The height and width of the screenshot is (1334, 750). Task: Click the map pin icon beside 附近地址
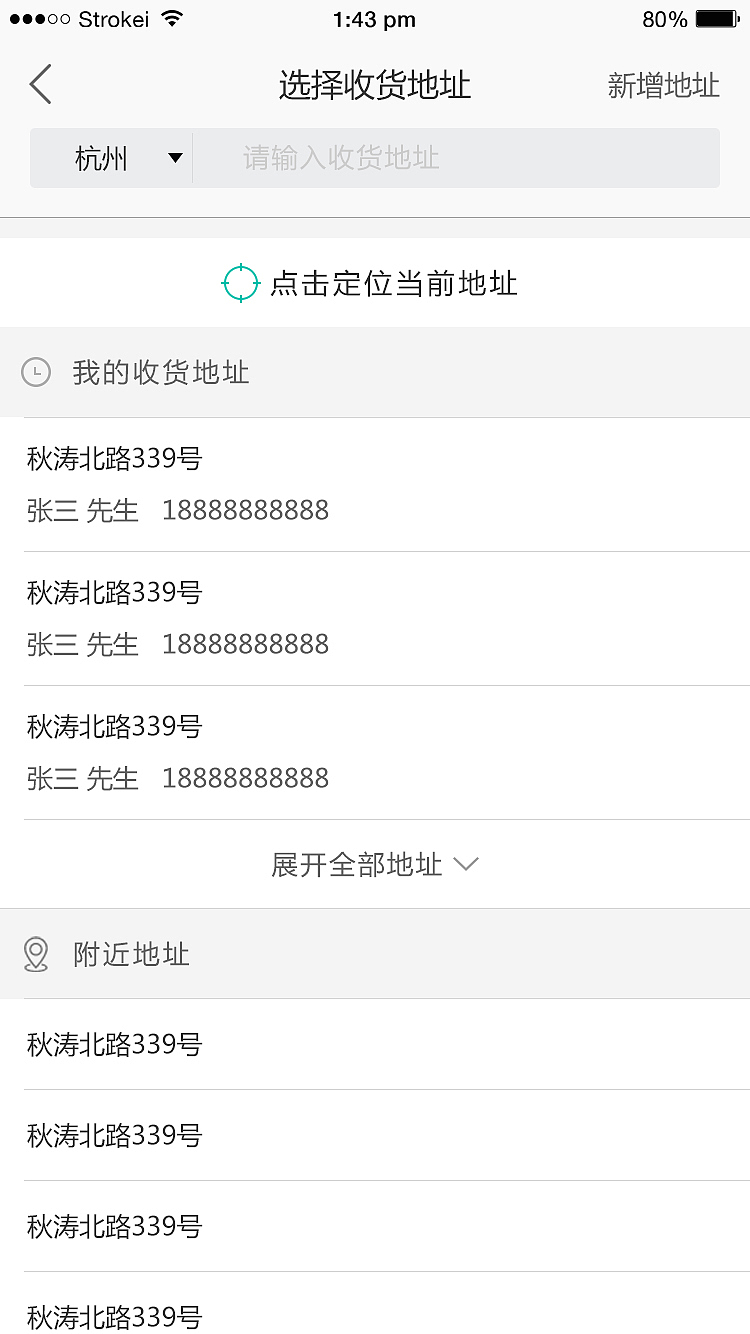(36, 954)
